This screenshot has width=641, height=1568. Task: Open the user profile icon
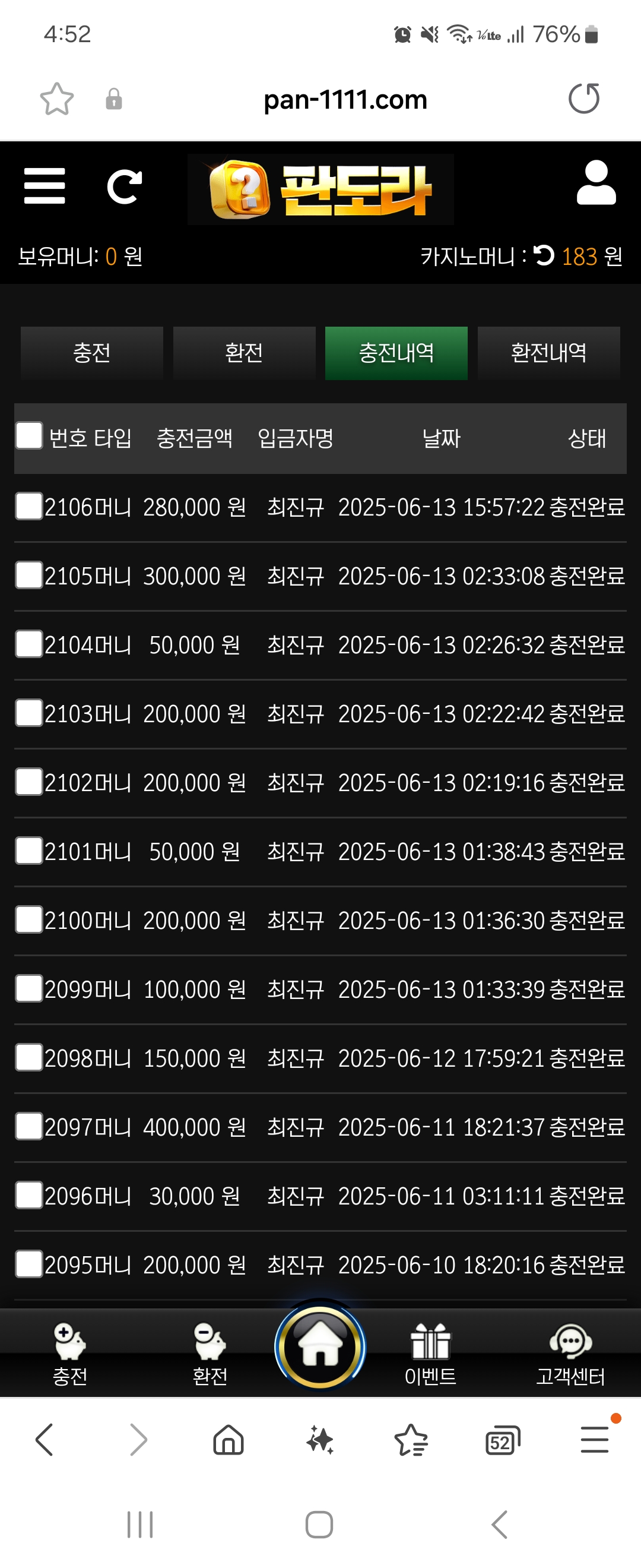point(596,182)
